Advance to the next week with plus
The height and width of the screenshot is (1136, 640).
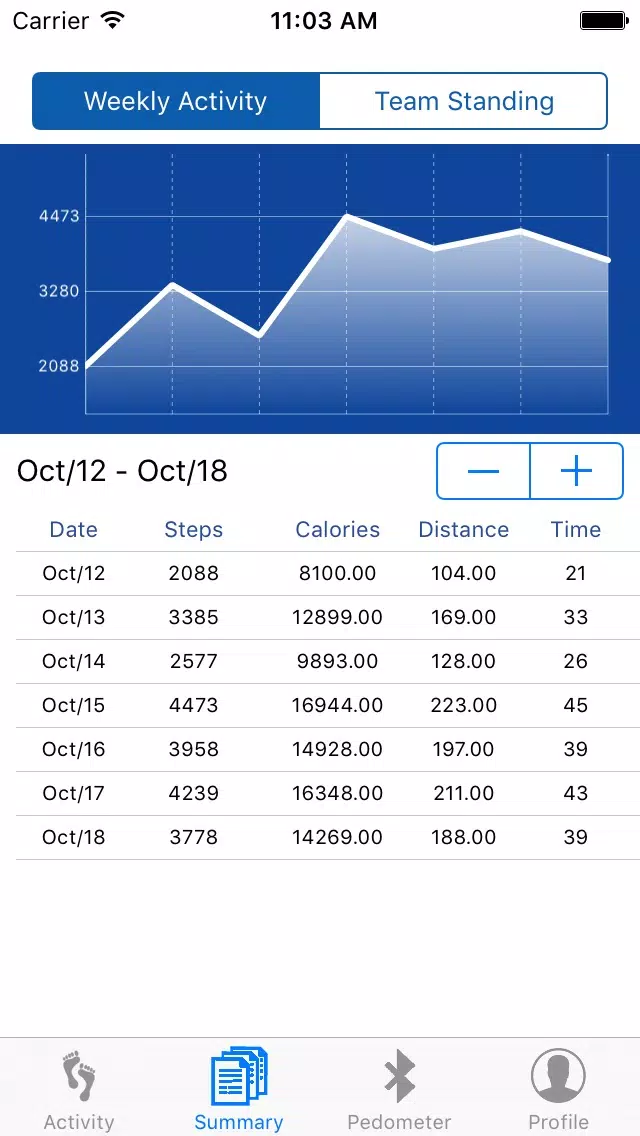(x=577, y=471)
